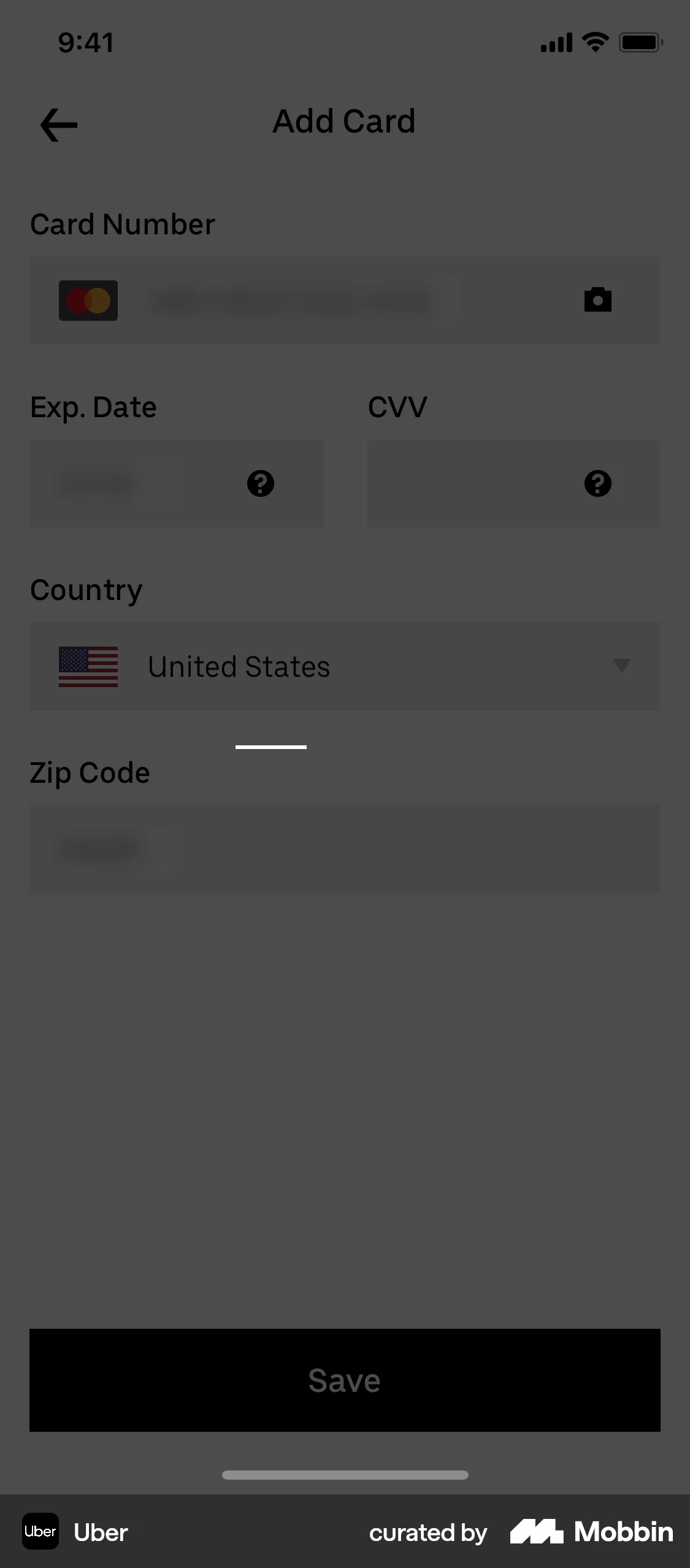Click the Mastercard logo in card field
The height and width of the screenshot is (1568, 690).
(88, 299)
